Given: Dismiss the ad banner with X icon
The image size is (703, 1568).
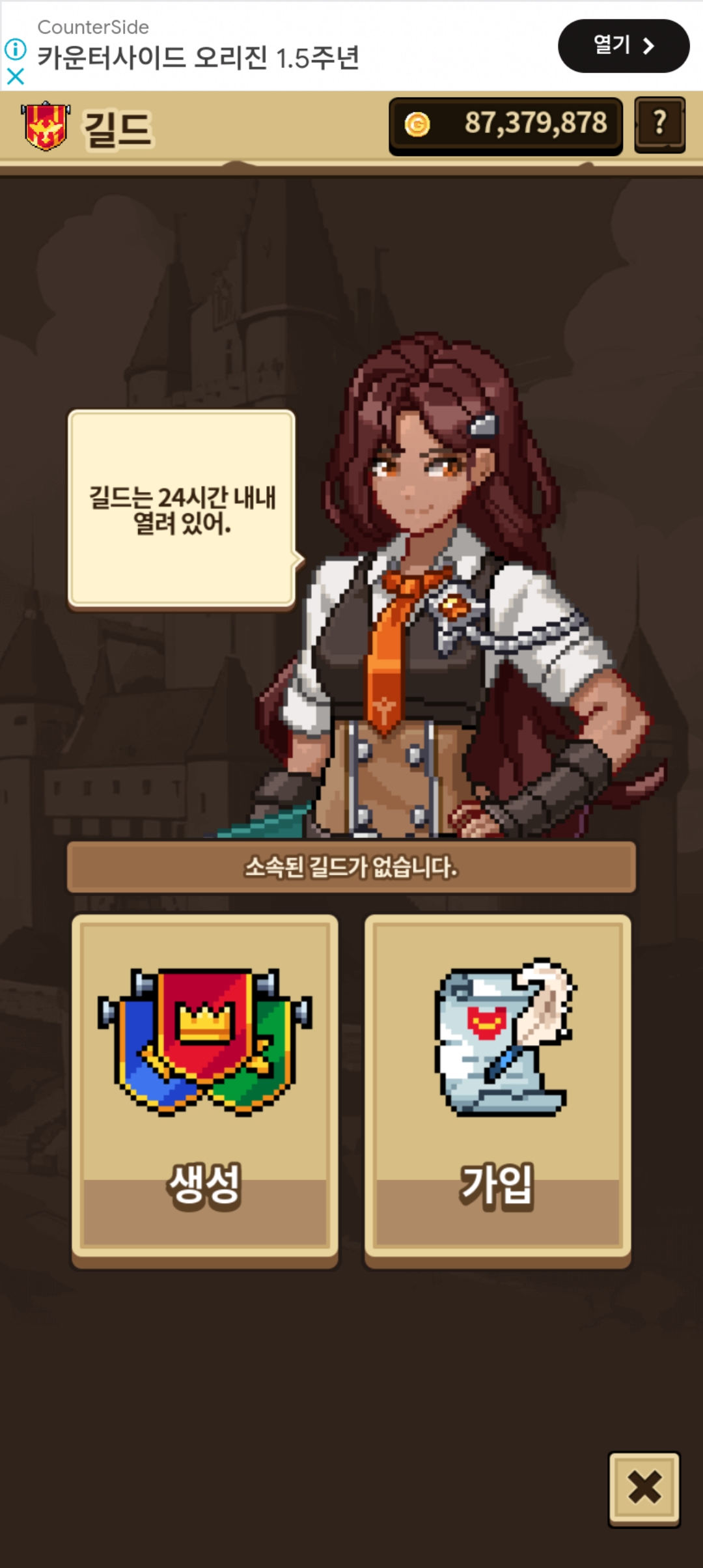Looking at the screenshot, I should pyautogui.click(x=16, y=77).
